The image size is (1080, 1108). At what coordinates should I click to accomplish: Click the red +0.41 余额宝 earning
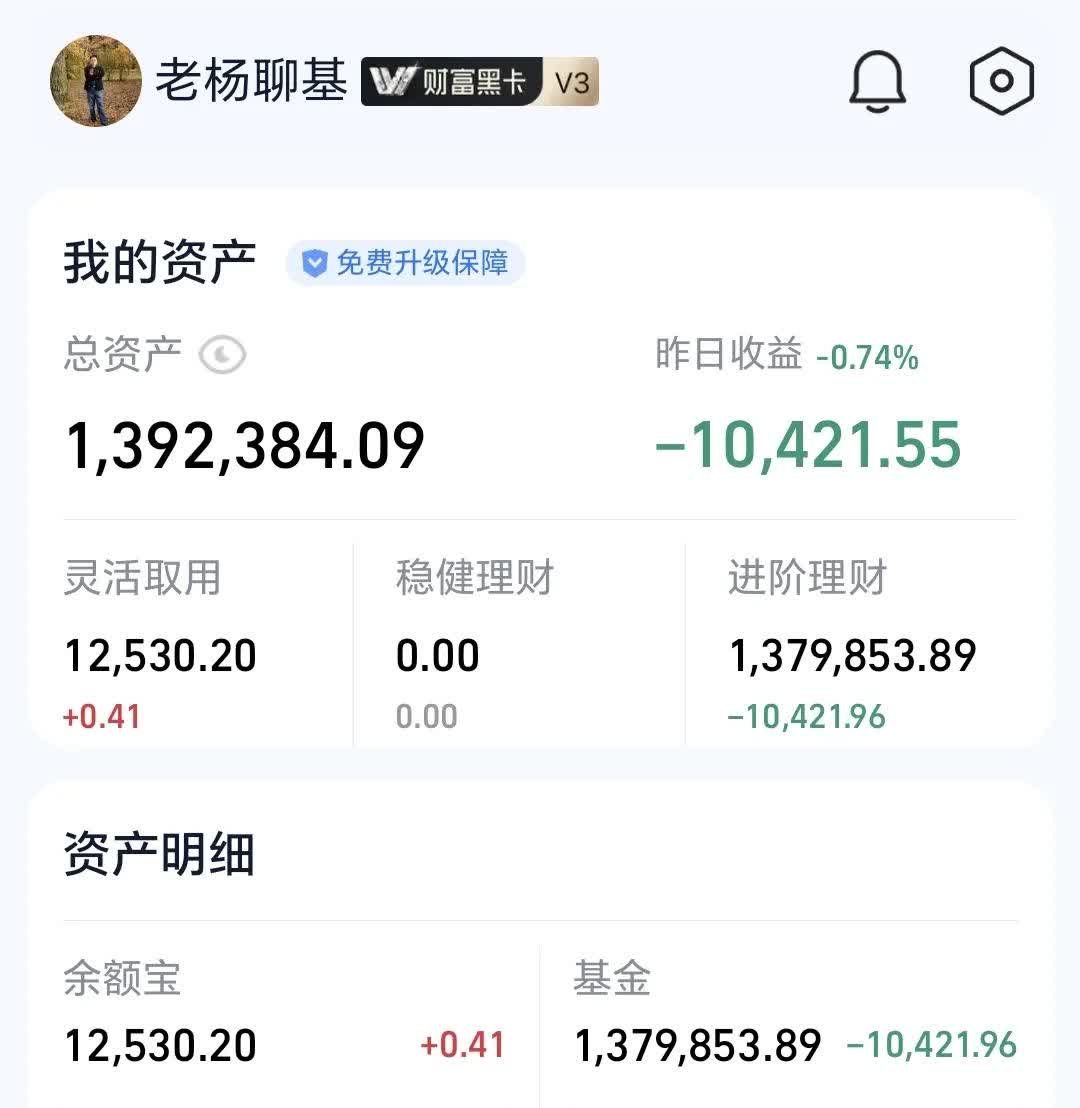(462, 1043)
